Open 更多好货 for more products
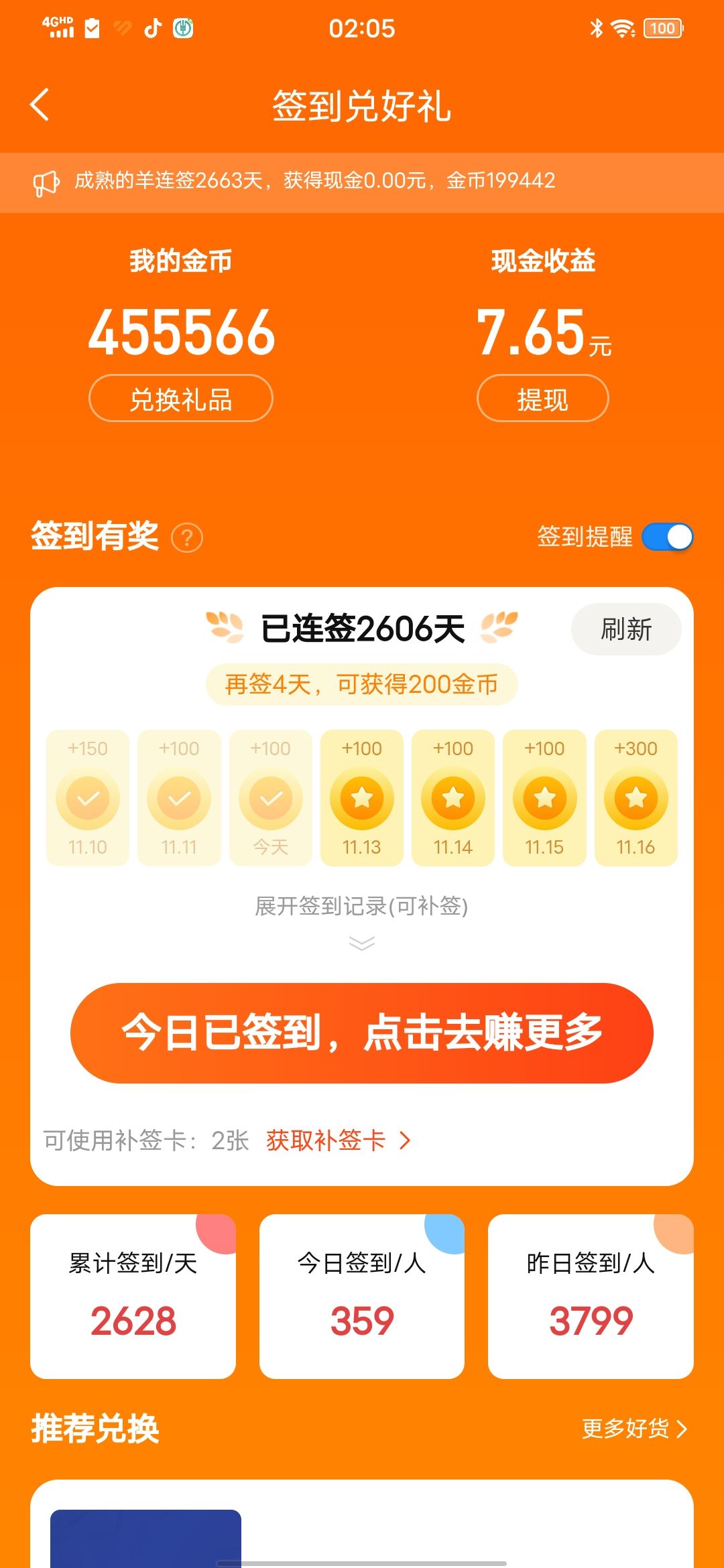Image resolution: width=724 pixels, height=1568 pixels. pyautogui.click(x=633, y=1428)
